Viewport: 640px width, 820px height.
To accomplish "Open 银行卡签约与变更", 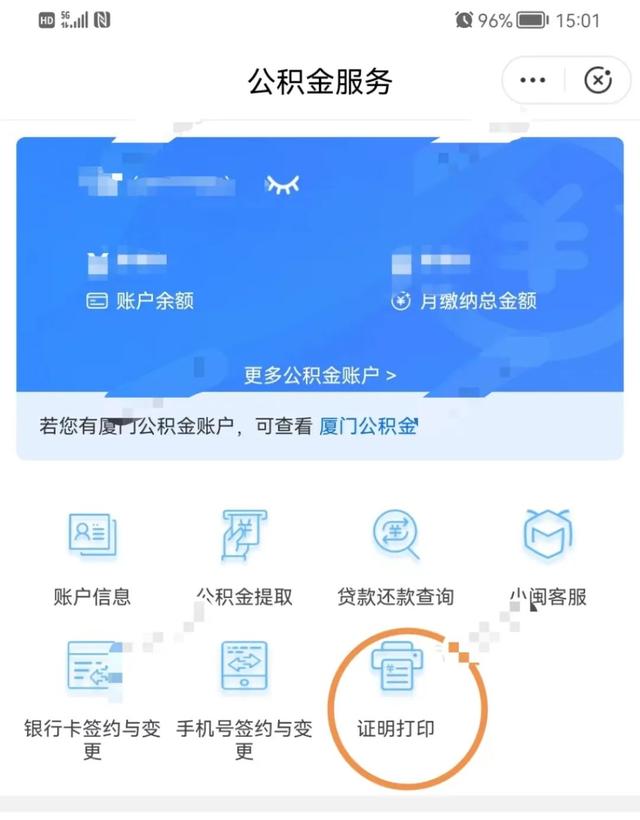I will (x=92, y=695).
